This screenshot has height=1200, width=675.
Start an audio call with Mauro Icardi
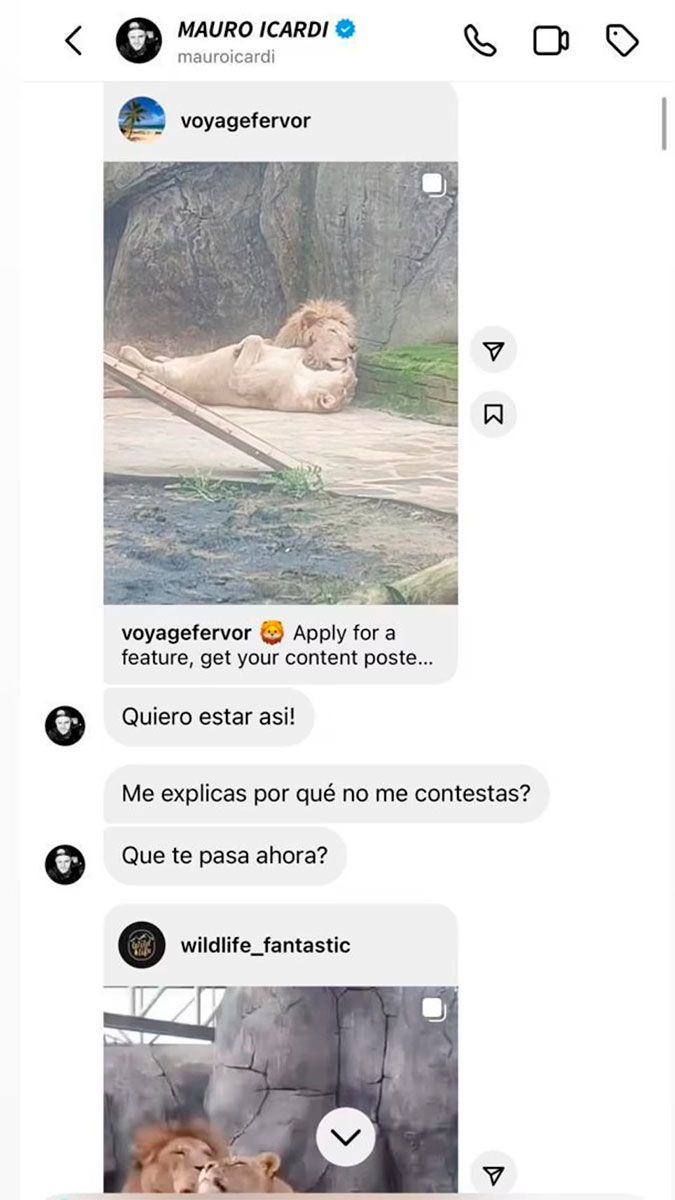(480, 41)
